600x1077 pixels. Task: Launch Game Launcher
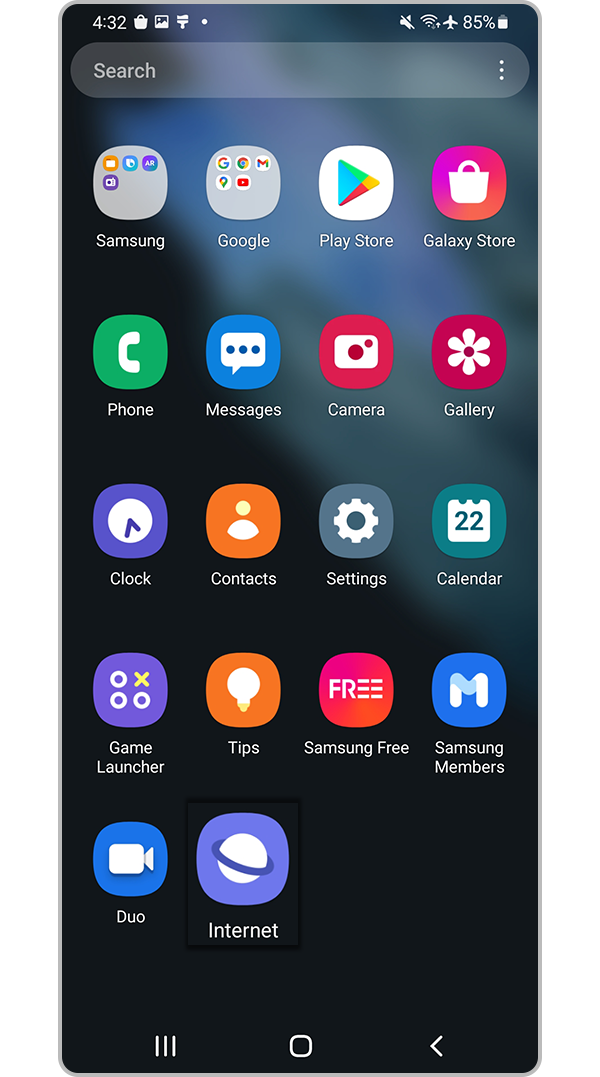coord(130,691)
